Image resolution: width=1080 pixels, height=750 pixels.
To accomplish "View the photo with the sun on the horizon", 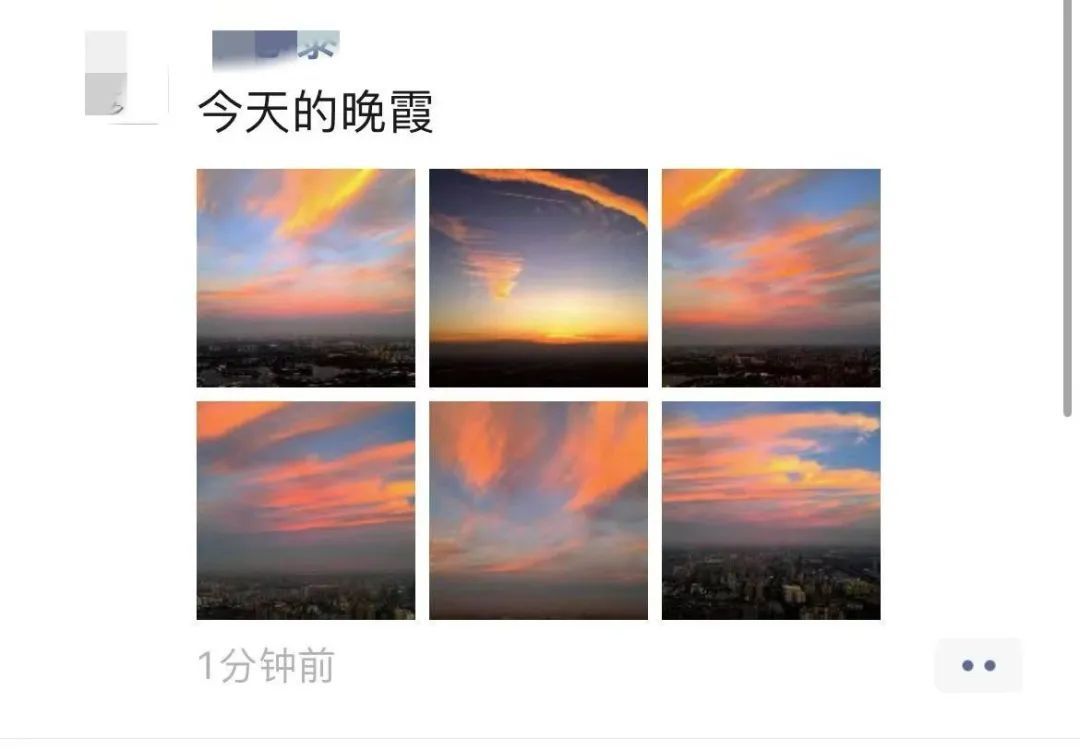I will [x=538, y=278].
